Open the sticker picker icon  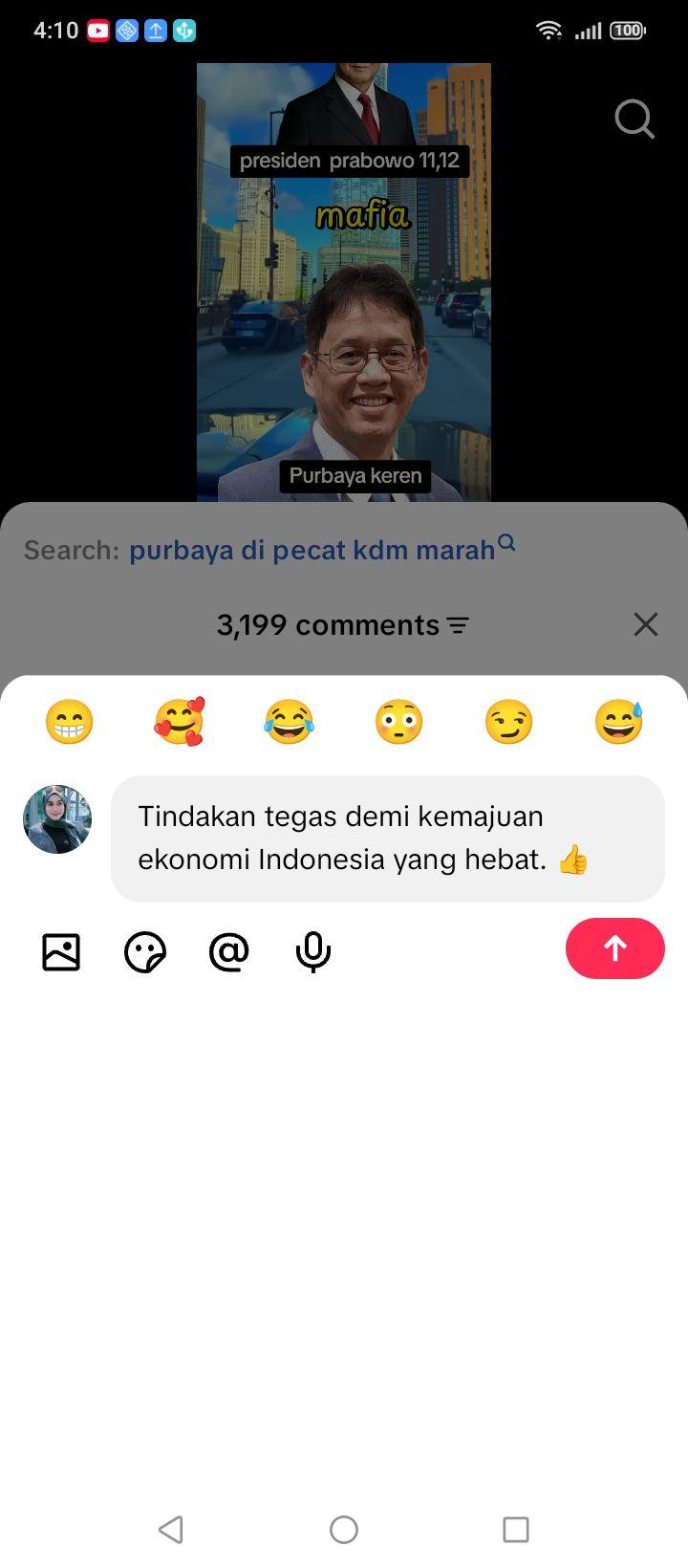pos(145,952)
